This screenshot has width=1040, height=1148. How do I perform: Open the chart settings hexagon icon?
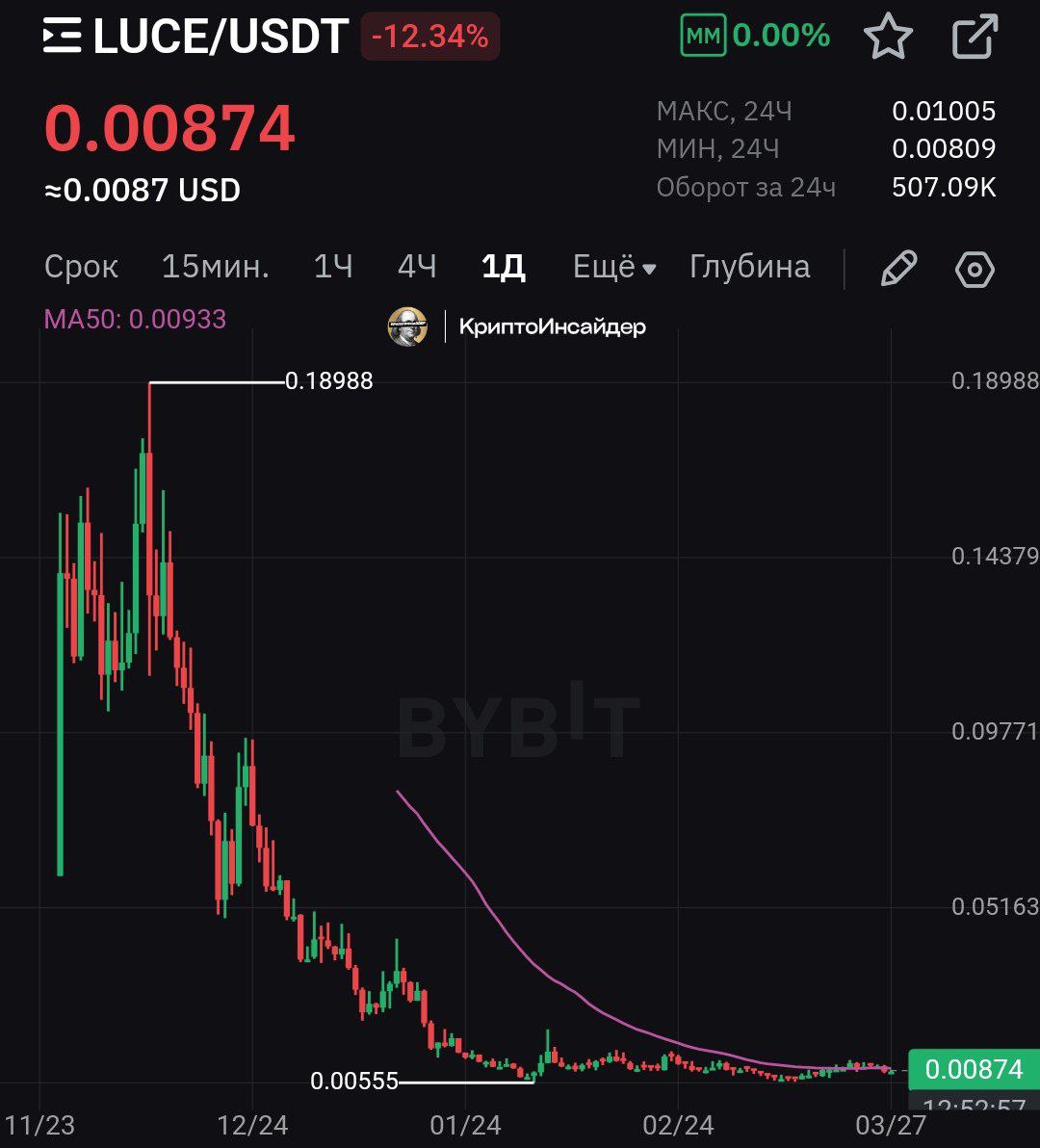(x=975, y=269)
